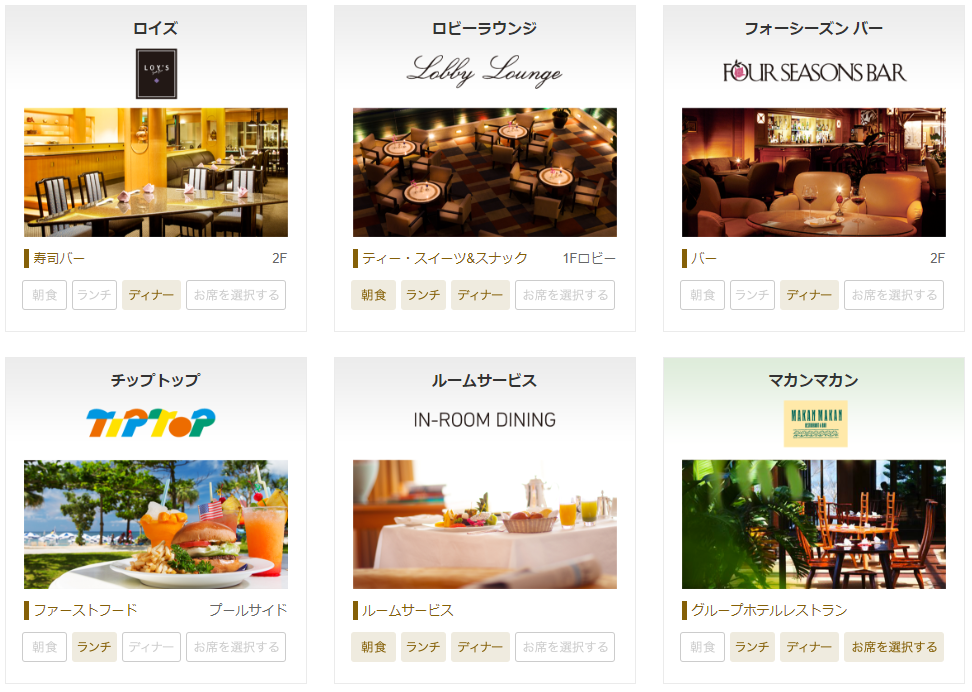Screen dimensions: 972x692
Task: Tap お席を選択する under マカンマカン
Action: 894,647
